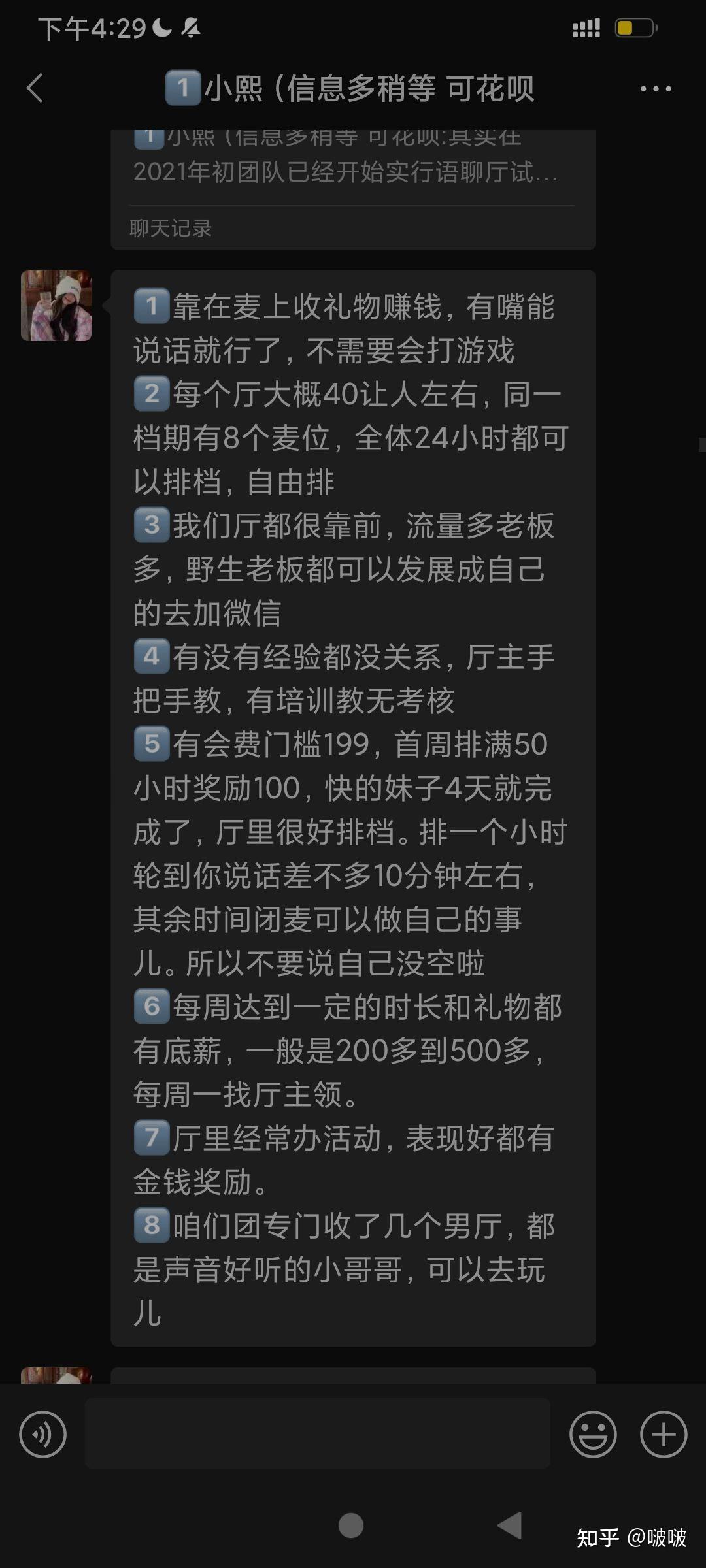This screenshot has width=706, height=1568.
Task: Focus the message text field
Action: [x=318, y=1434]
